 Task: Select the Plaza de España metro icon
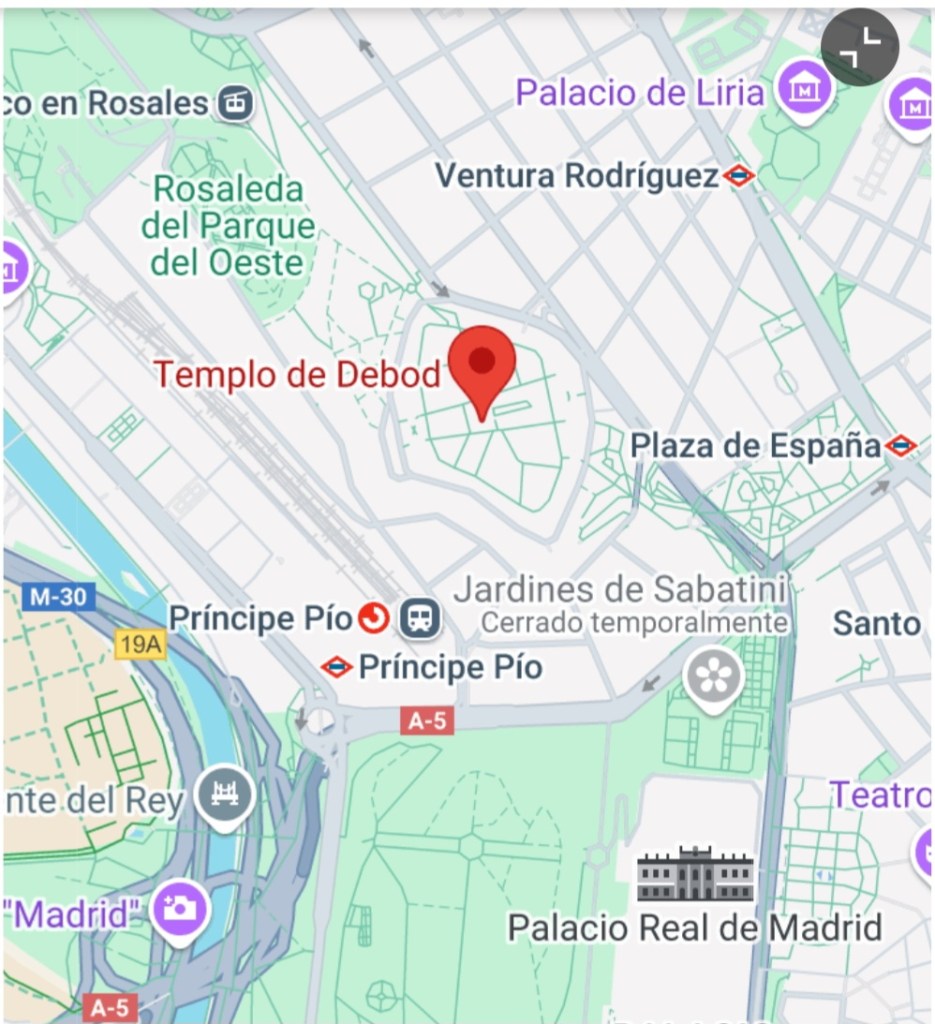pos(901,445)
